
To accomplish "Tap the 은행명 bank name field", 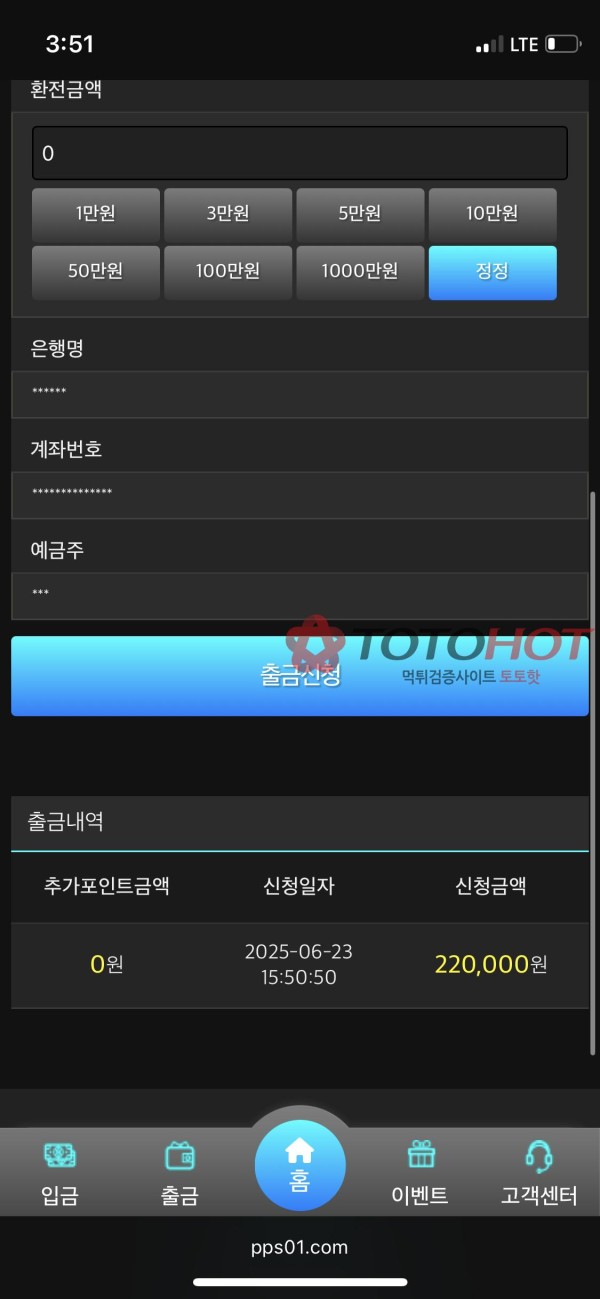I will tap(299, 394).
